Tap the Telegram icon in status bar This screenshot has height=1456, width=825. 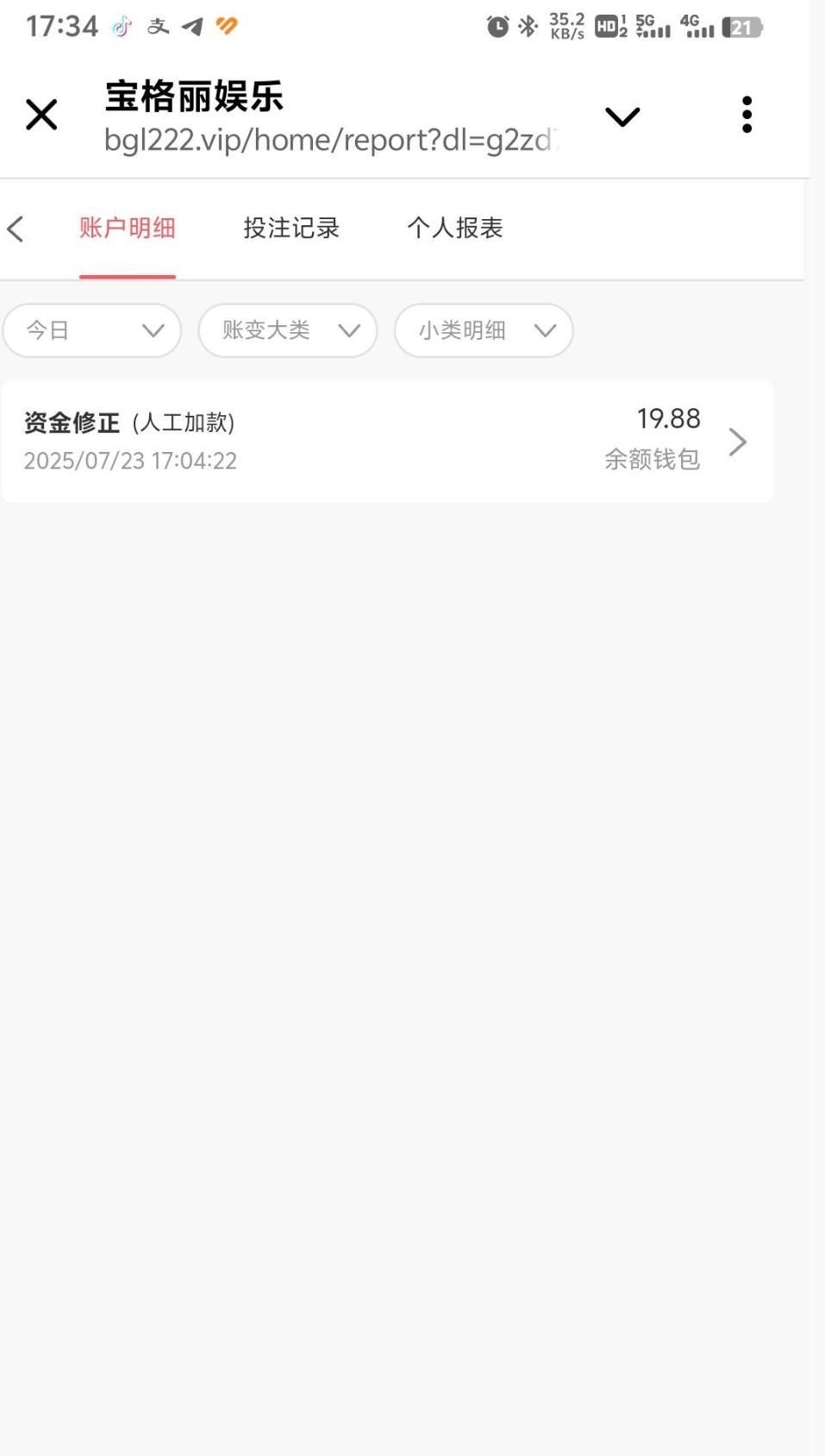pos(191,26)
